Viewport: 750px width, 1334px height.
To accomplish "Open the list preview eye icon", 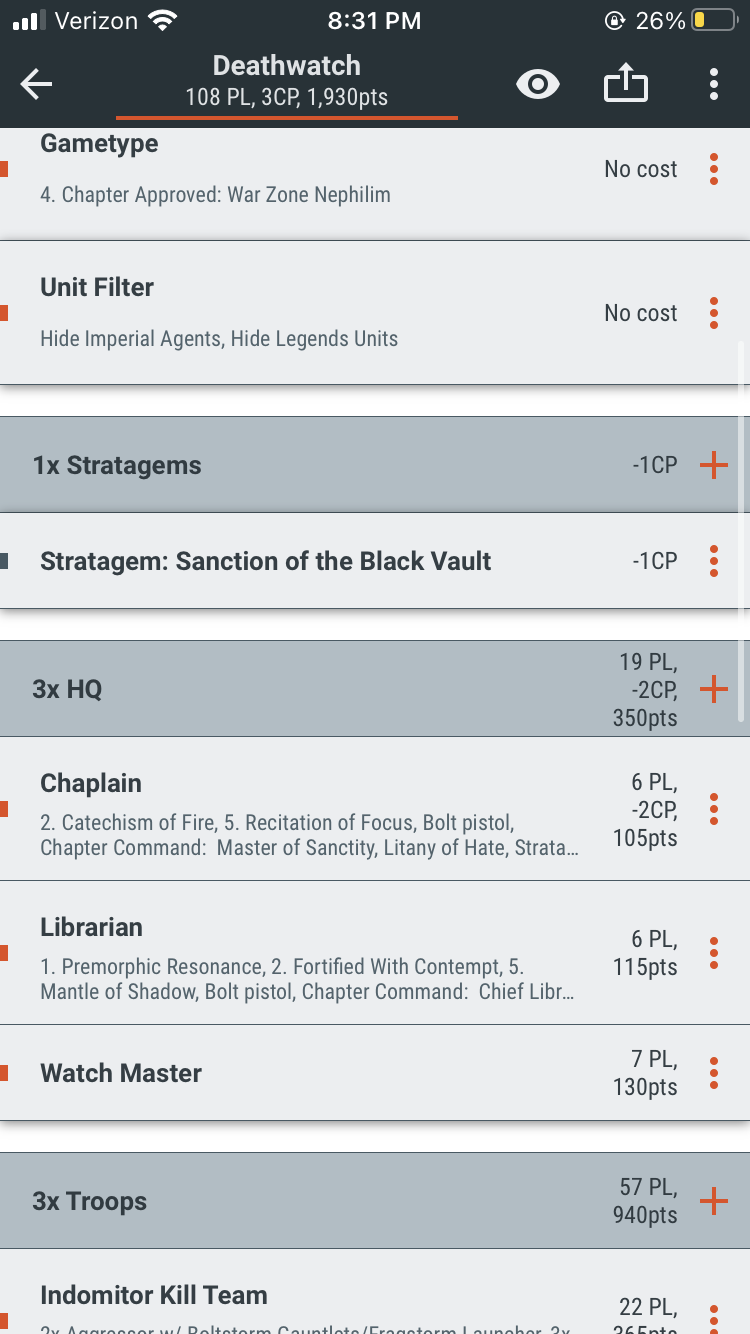I will click(x=537, y=84).
